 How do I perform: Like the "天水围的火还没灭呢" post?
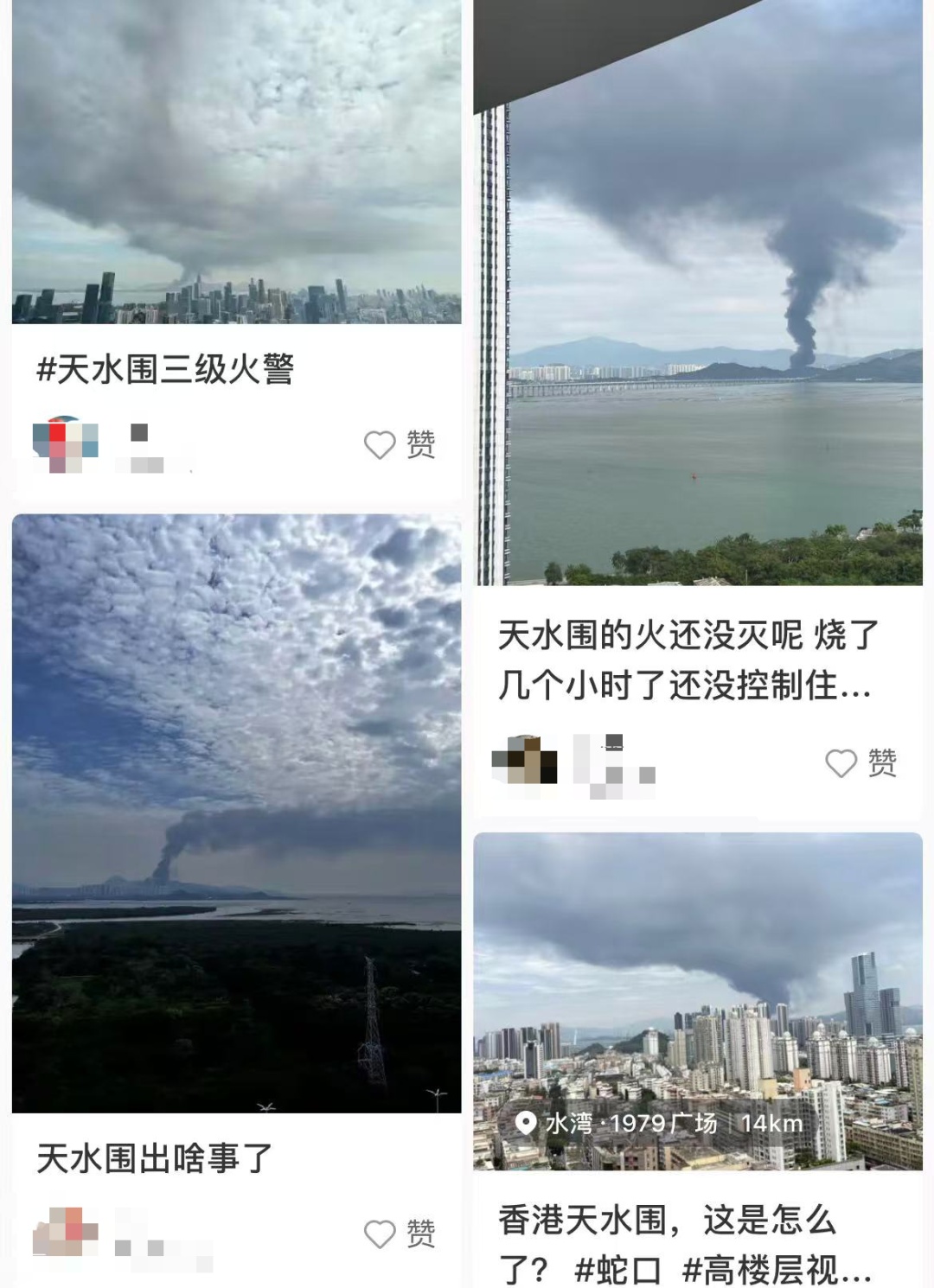(841, 763)
